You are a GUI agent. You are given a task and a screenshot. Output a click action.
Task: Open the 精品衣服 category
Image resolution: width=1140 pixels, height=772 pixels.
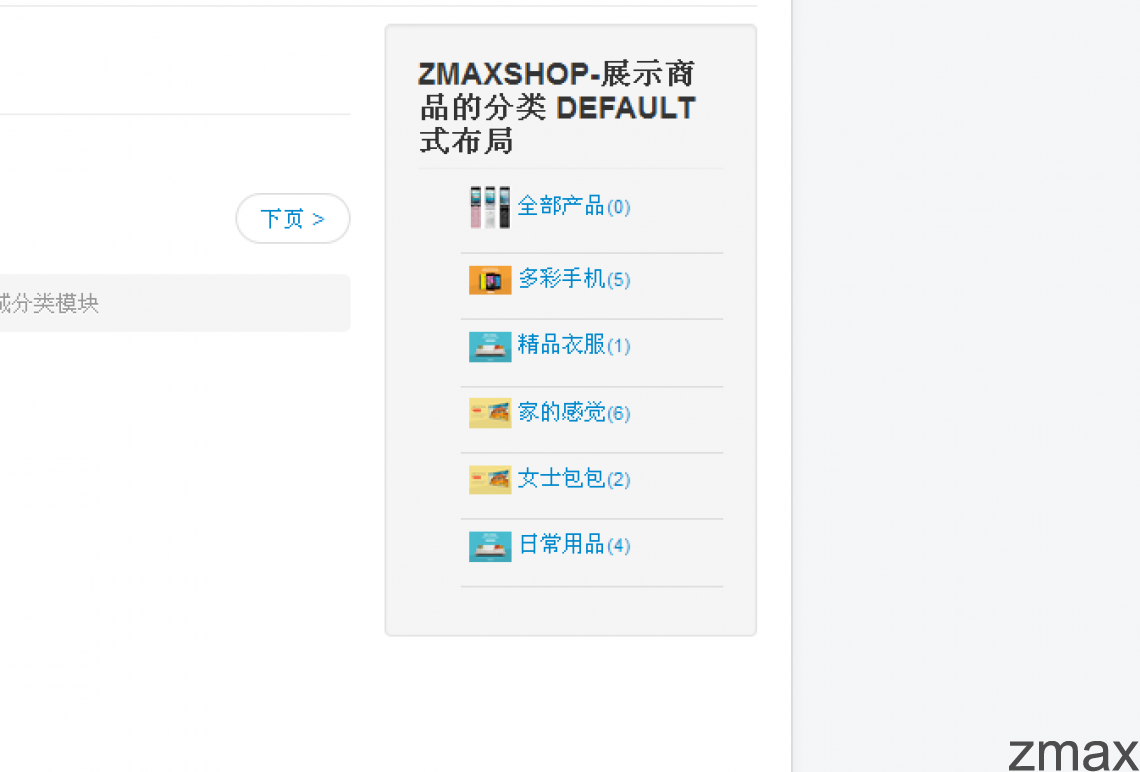pyautogui.click(x=561, y=345)
